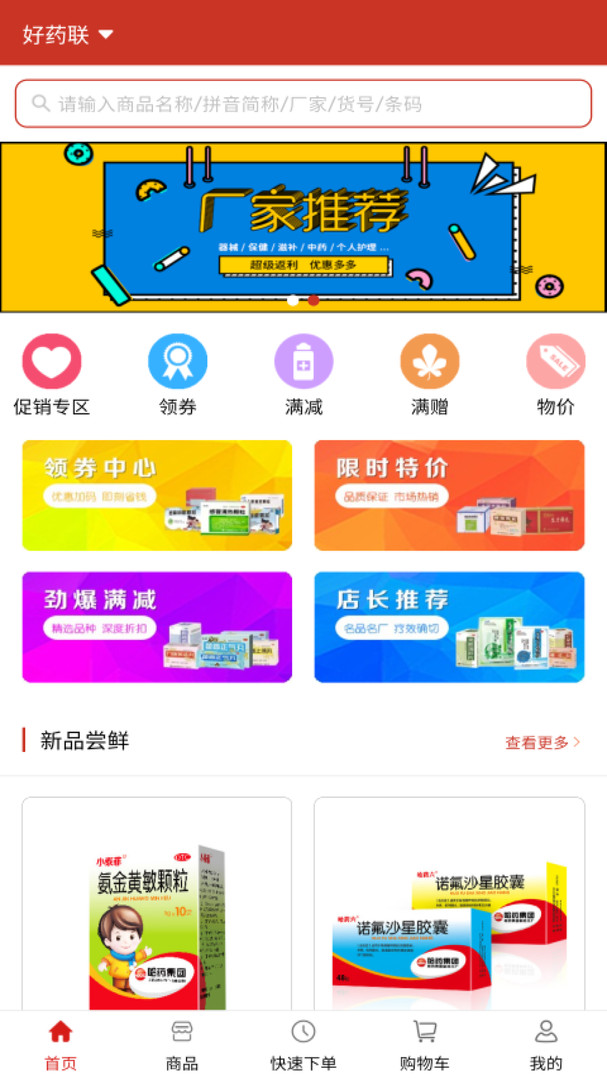607x1080 pixels.
Task: View more new products via 查看更多
Action: 542,742
